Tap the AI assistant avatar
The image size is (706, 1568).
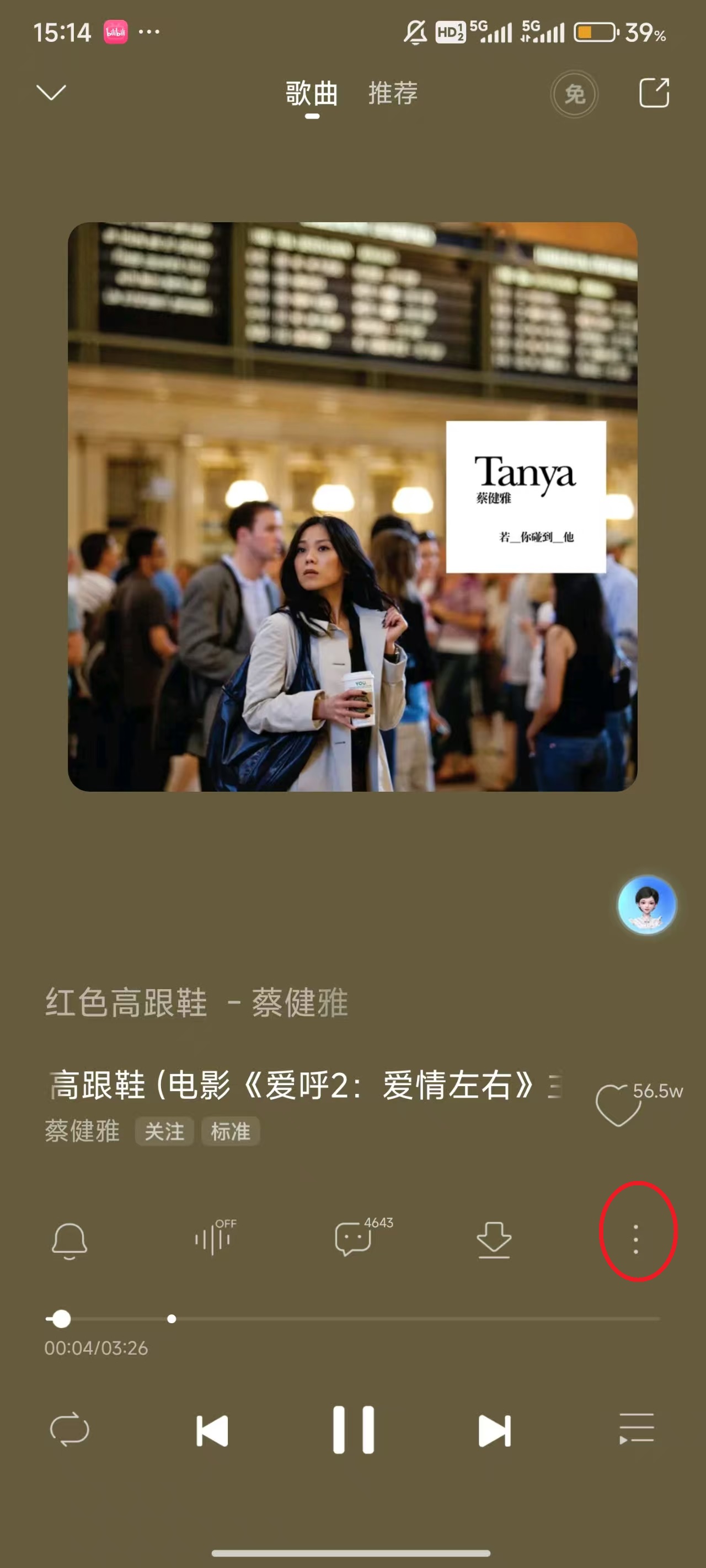coord(648,905)
